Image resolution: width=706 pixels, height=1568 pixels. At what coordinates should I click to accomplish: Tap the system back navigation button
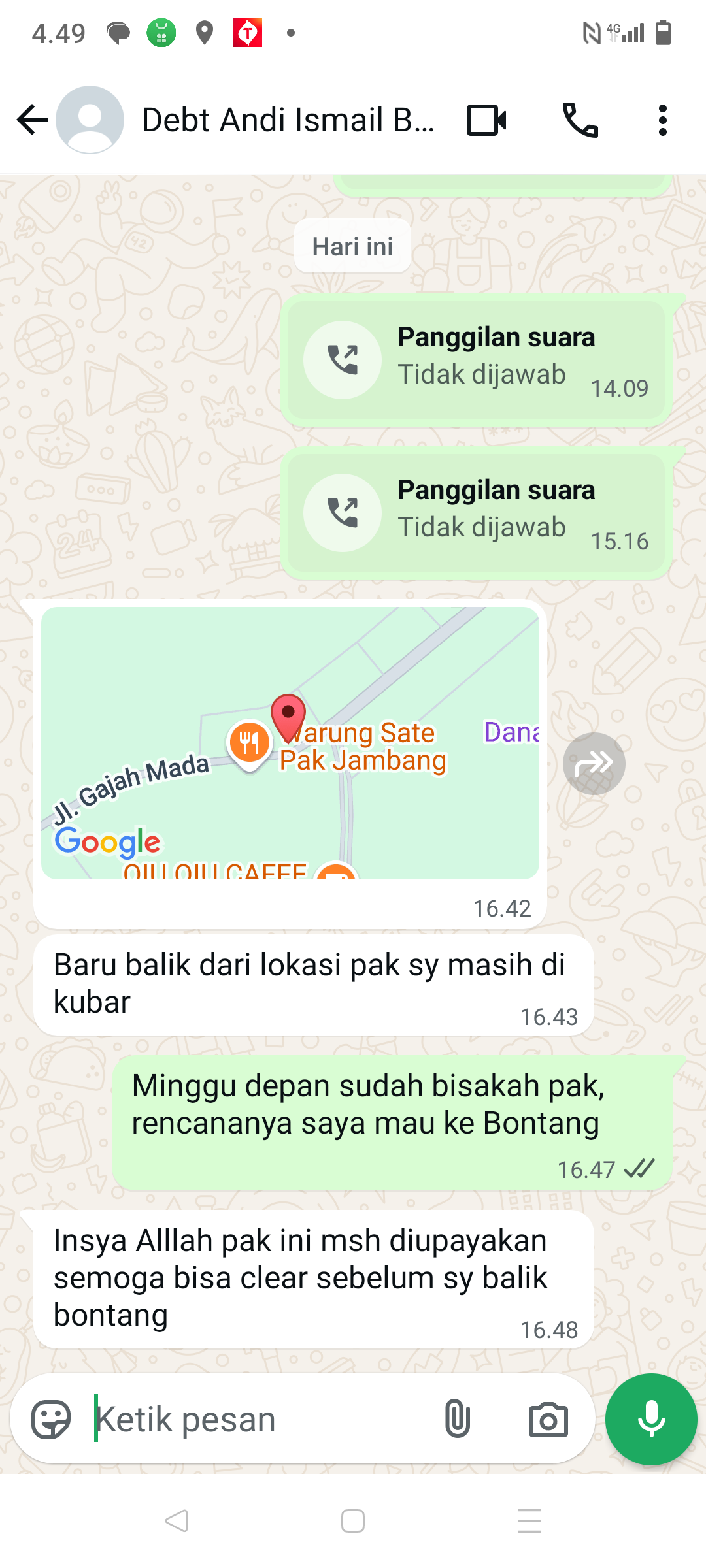[x=176, y=1521]
